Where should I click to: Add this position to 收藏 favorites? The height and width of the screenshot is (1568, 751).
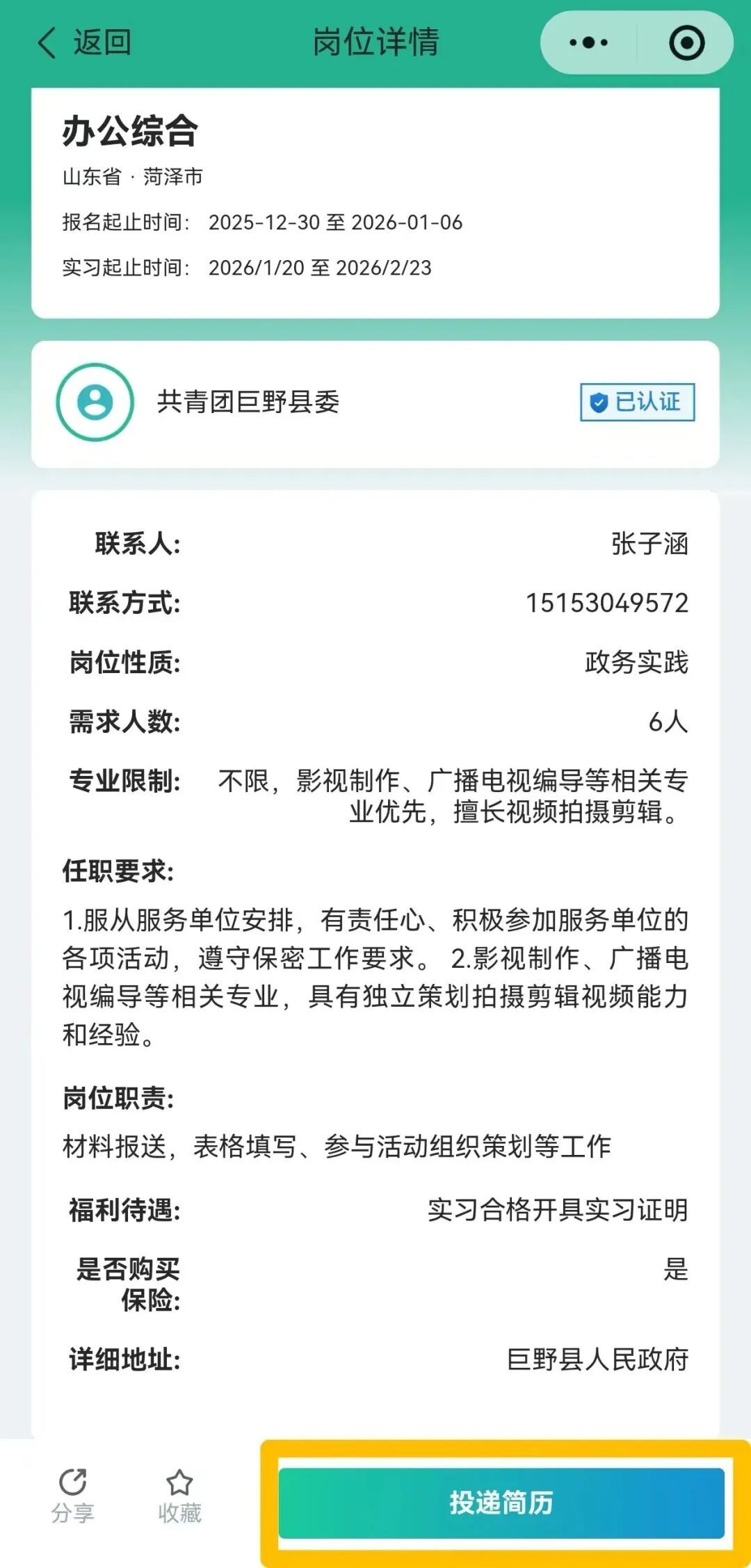coord(179,1495)
